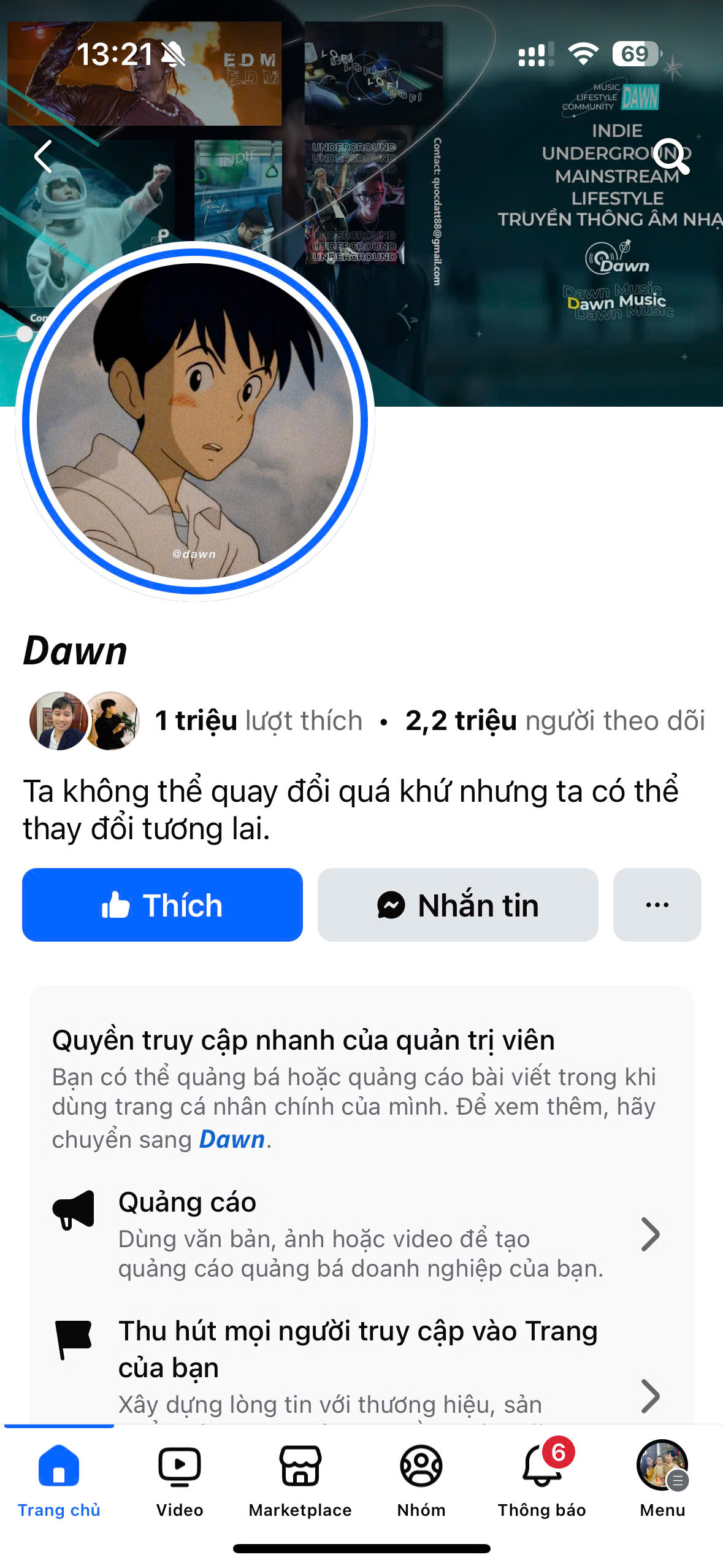Open the search magnifier on the page
Image resolution: width=723 pixels, height=1568 pixels.
coord(671,156)
